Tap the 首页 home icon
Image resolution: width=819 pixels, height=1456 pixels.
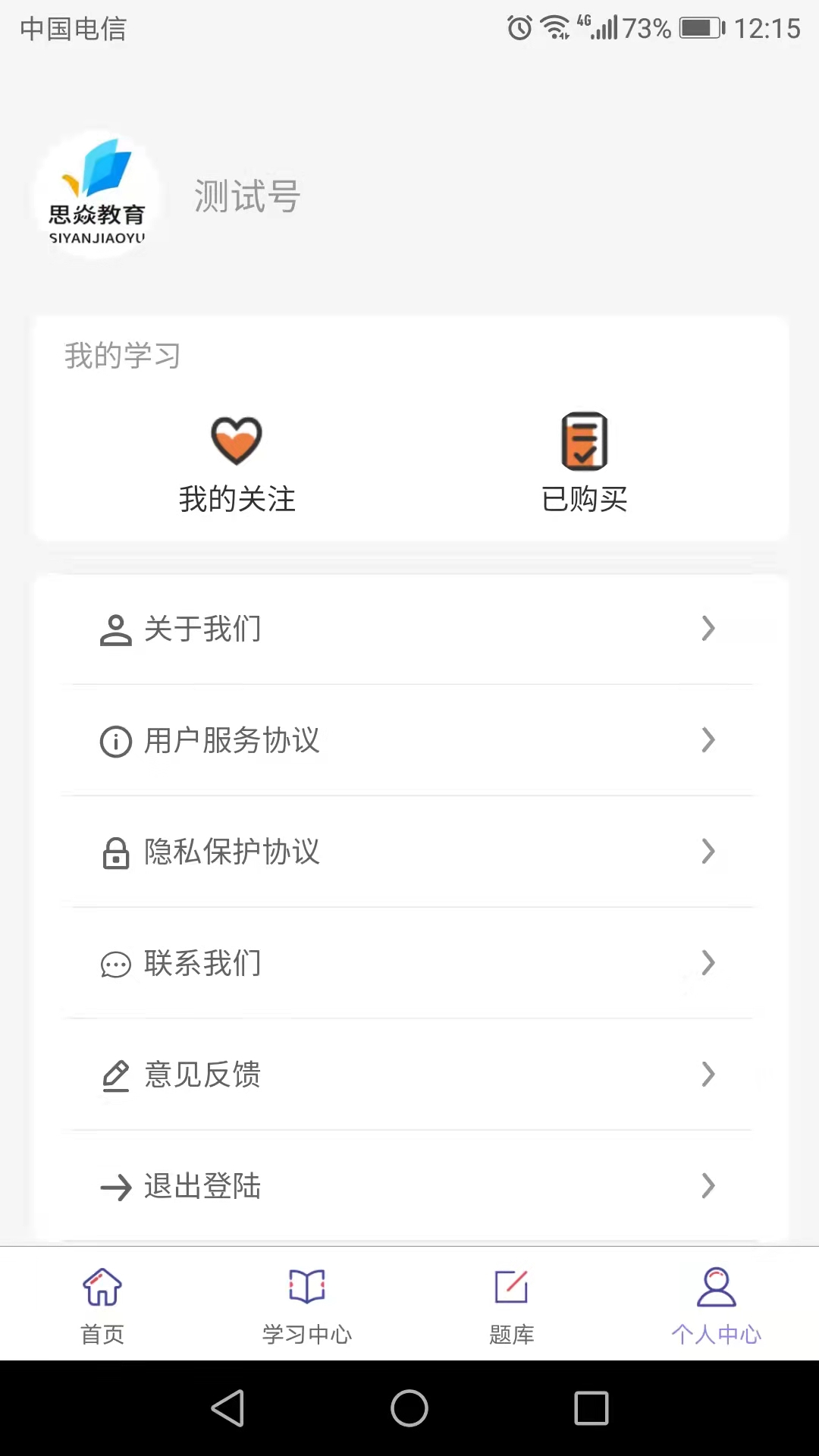[x=101, y=1287]
